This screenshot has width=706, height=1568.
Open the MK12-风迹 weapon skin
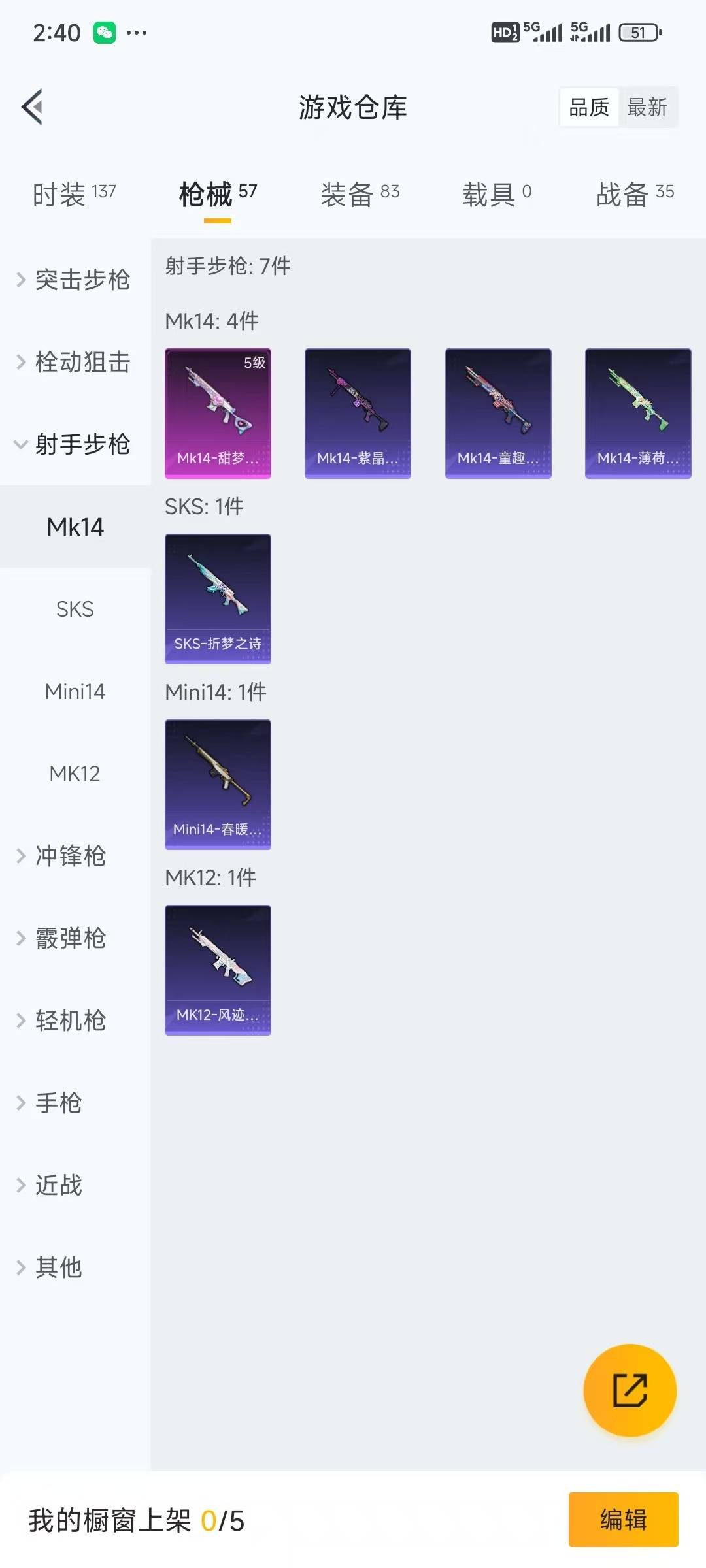click(x=218, y=969)
